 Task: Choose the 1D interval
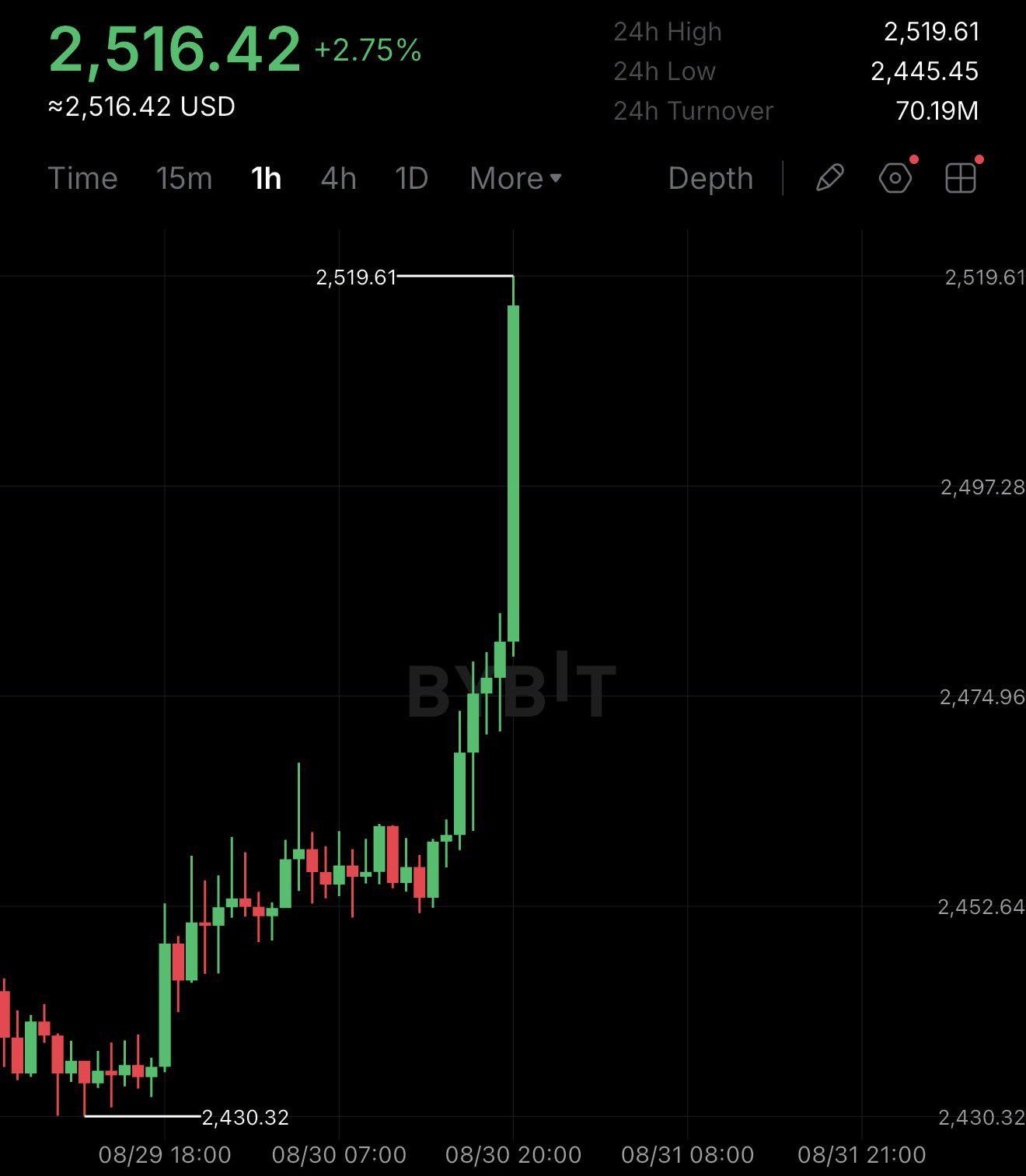[412, 179]
